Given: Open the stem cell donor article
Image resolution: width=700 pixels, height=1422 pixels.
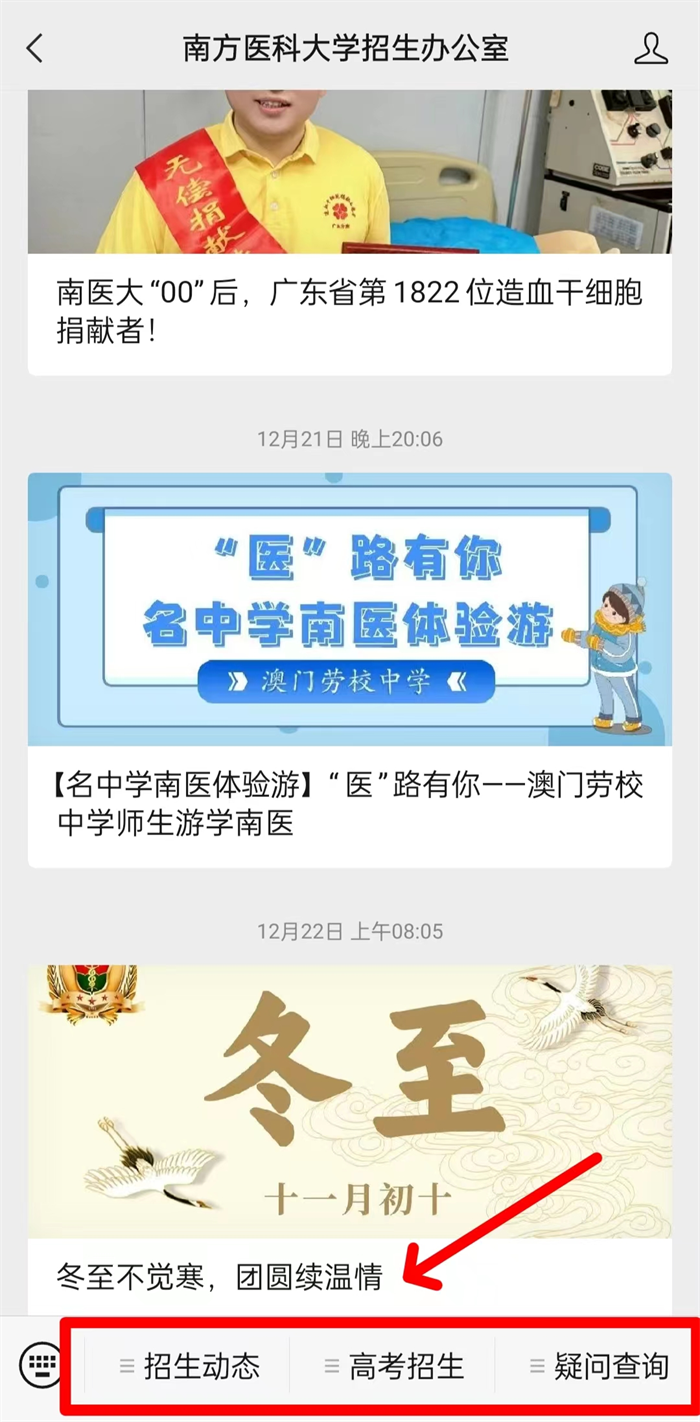Looking at the screenshot, I should coord(349,311).
